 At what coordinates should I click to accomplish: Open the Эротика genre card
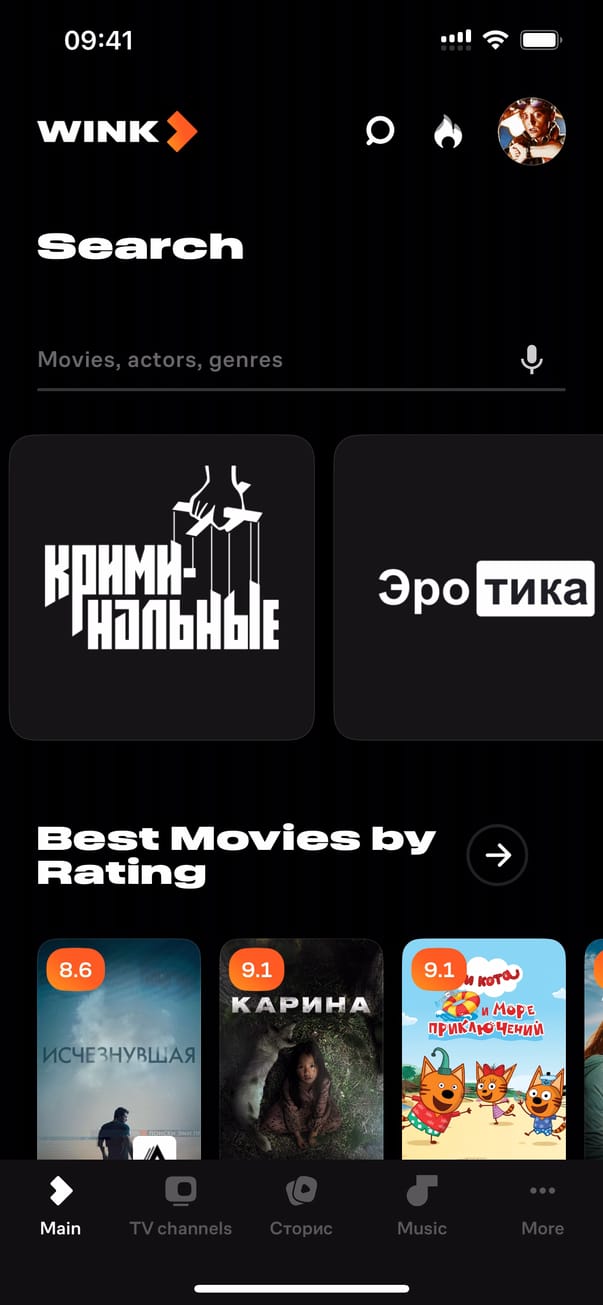click(x=470, y=587)
